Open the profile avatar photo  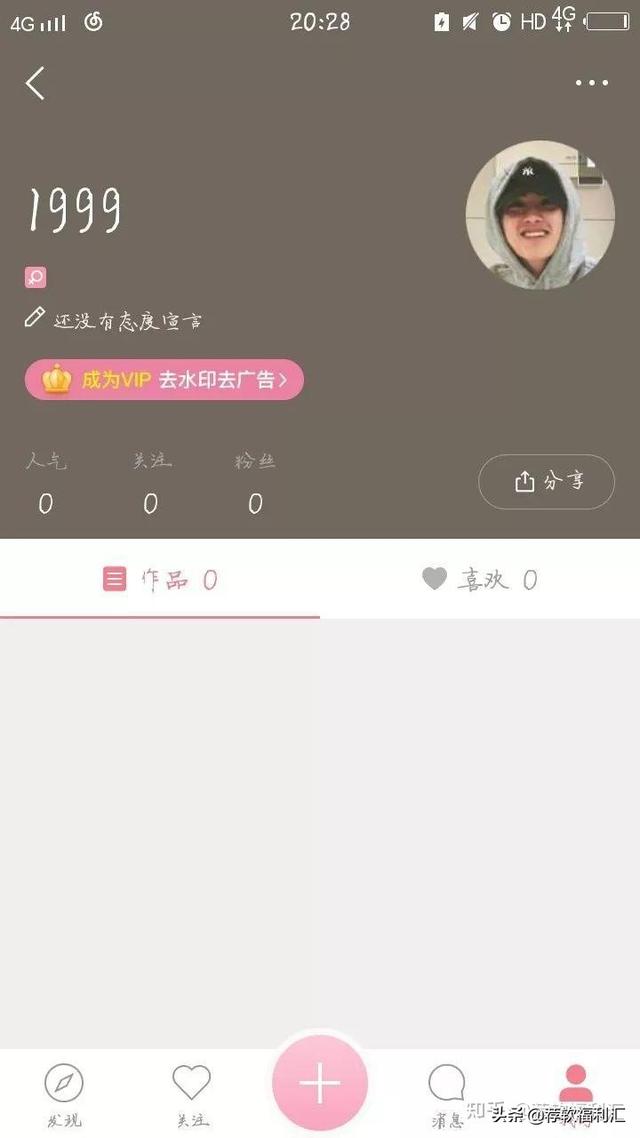point(540,215)
